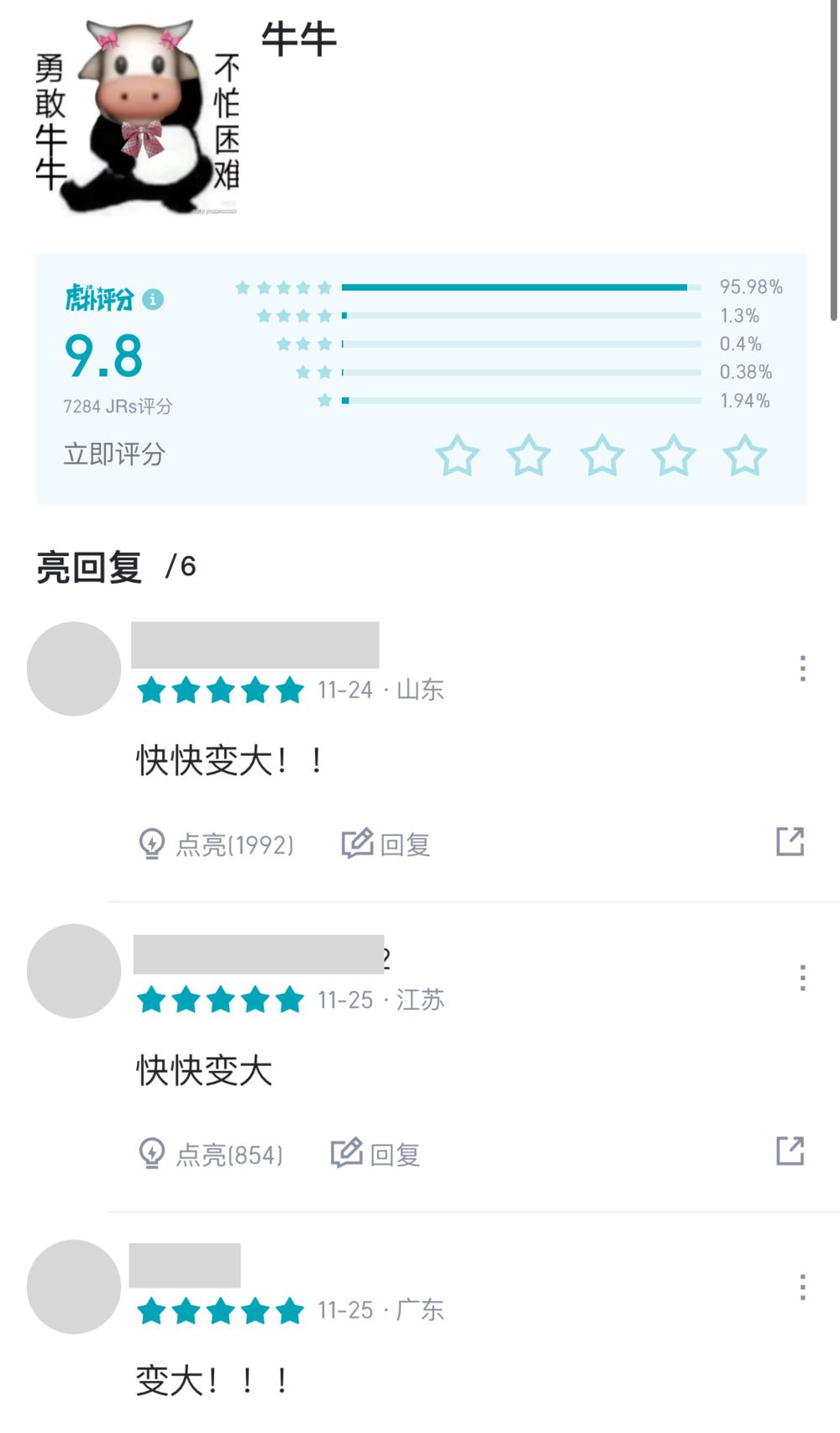The width and height of the screenshot is (840, 1433).
Task: Light up the first comment via 点亮(1992)
Action: [x=218, y=845]
